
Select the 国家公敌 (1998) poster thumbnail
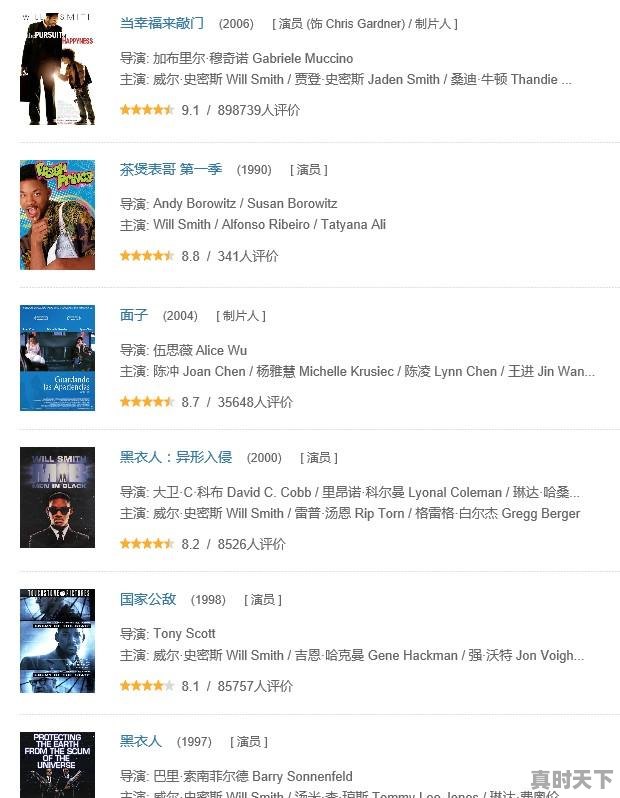[57, 641]
